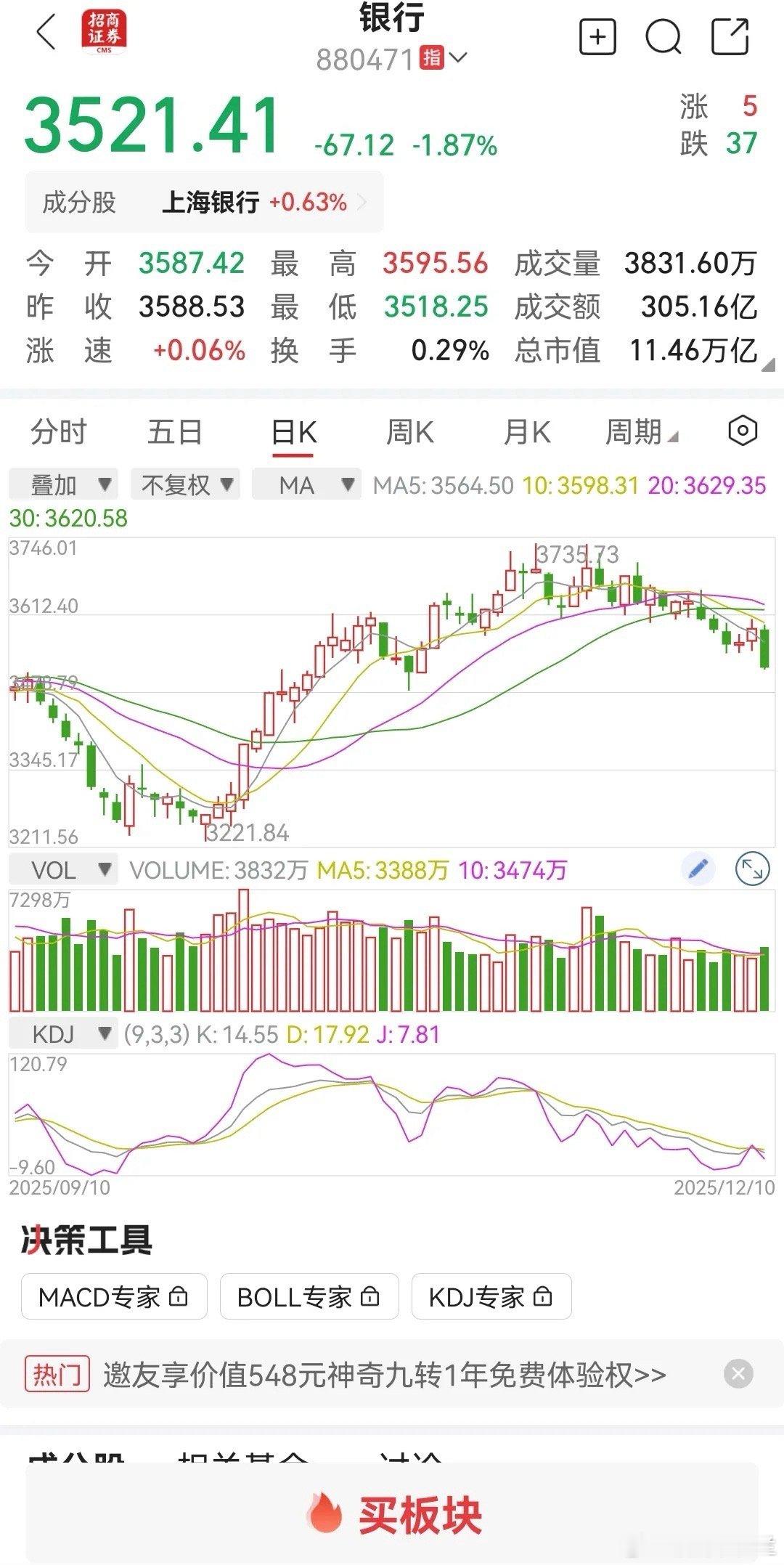Image resolution: width=784 pixels, height=1565 pixels.
Task: Unlock the MACD专家 decision tool
Action: coord(113,1297)
